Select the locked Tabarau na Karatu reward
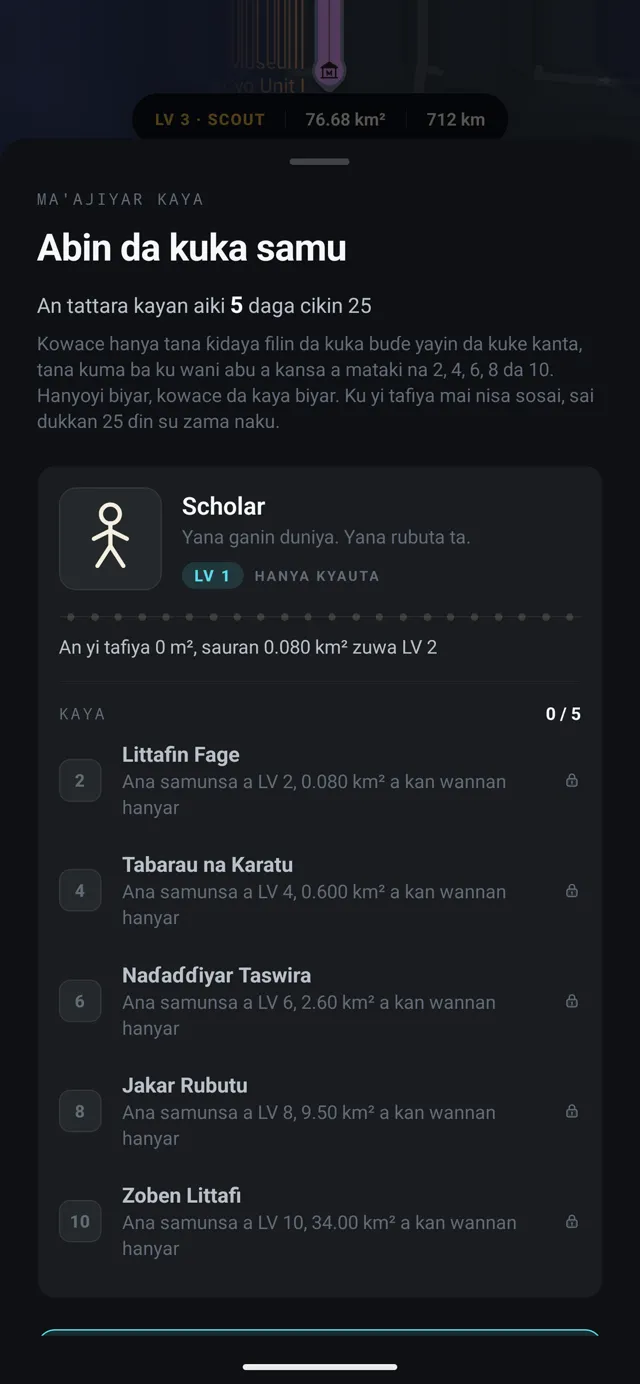The image size is (640, 1384). click(x=320, y=890)
